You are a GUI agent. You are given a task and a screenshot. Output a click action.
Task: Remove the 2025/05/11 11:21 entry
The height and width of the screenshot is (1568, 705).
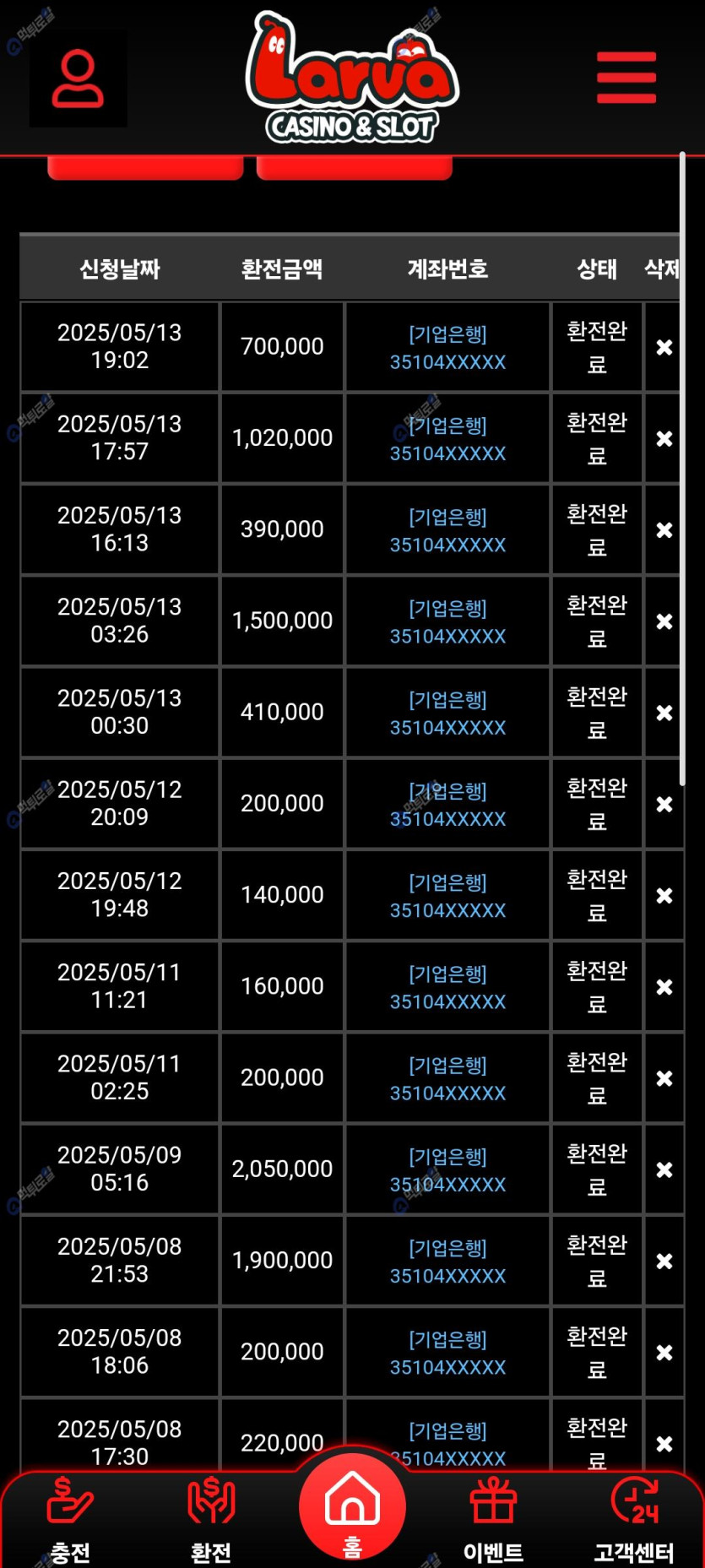point(664,987)
